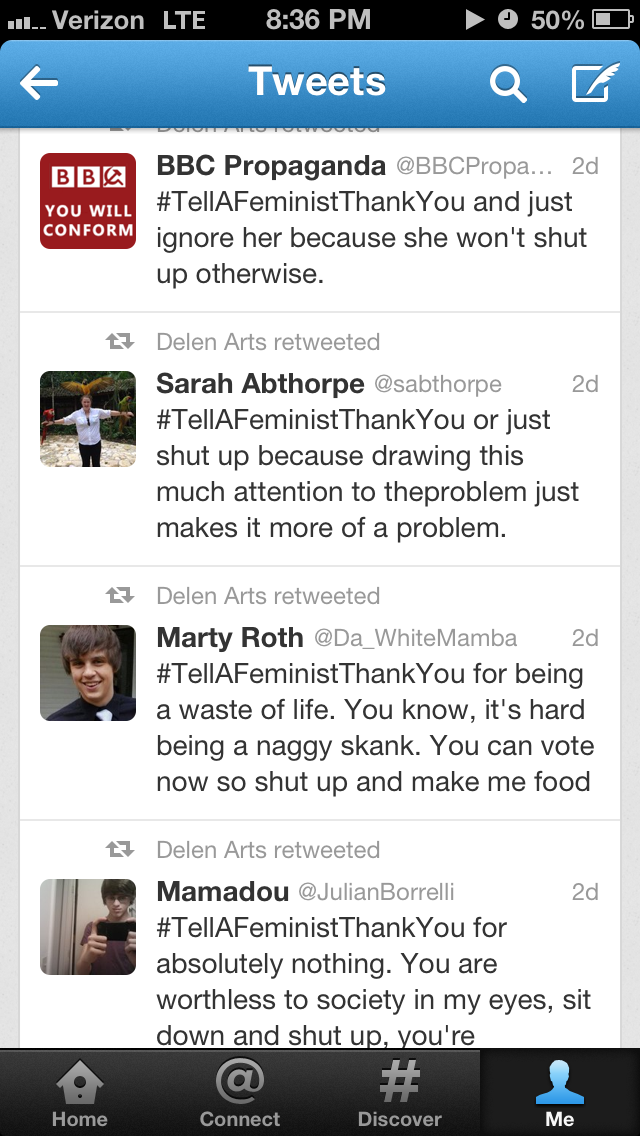Switch to the Connect tab

tap(240, 1093)
